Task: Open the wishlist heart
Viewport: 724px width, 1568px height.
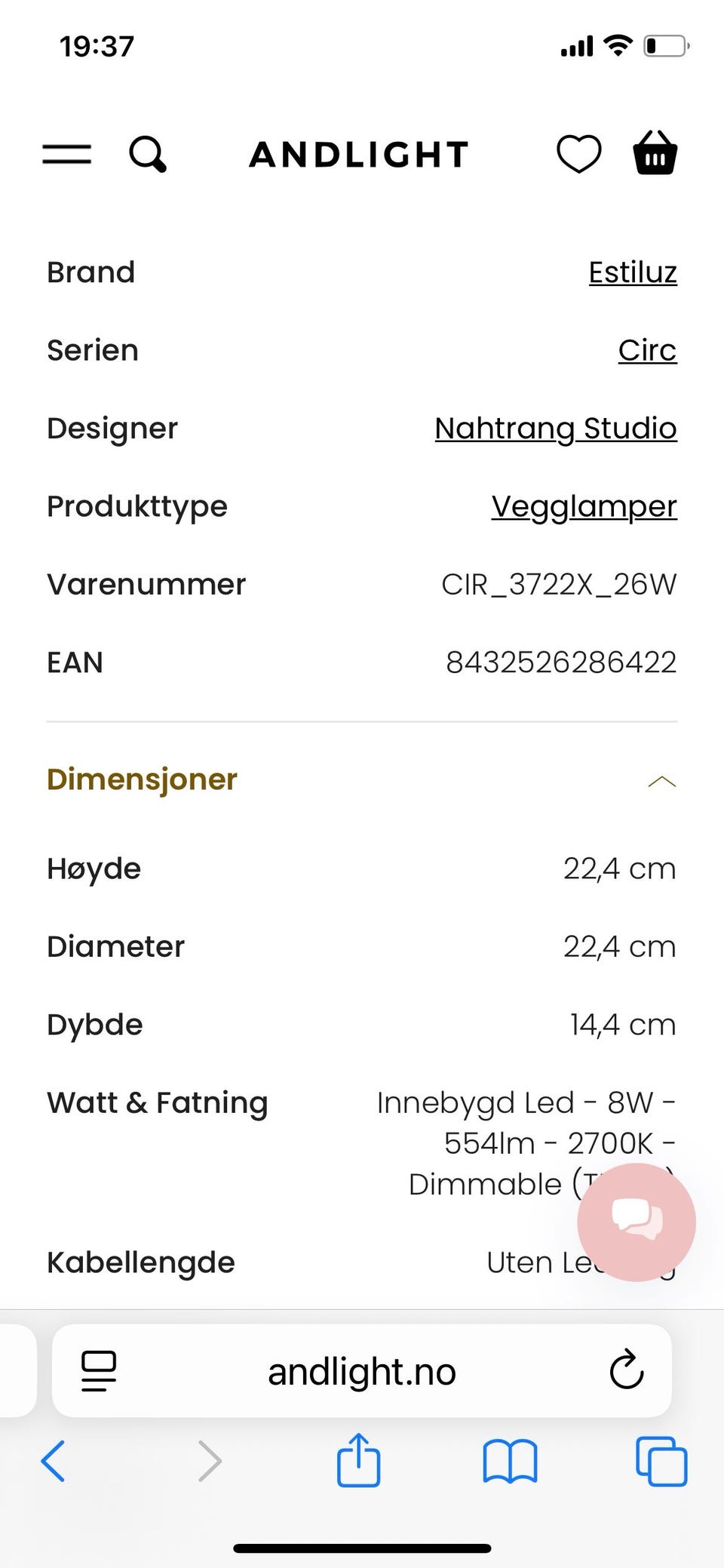Action: tap(578, 154)
